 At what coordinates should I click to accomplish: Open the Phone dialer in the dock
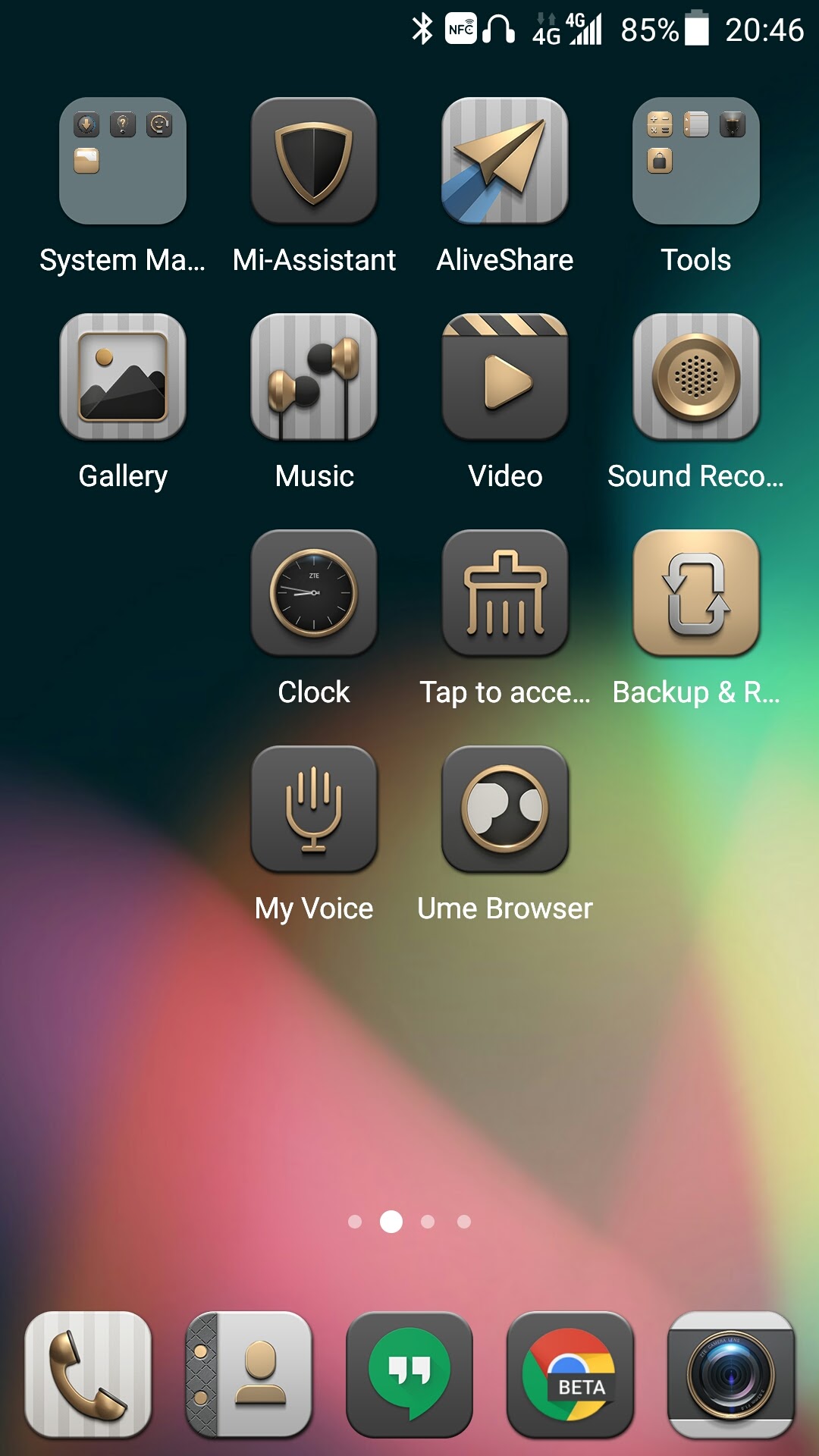(88, 1375)
